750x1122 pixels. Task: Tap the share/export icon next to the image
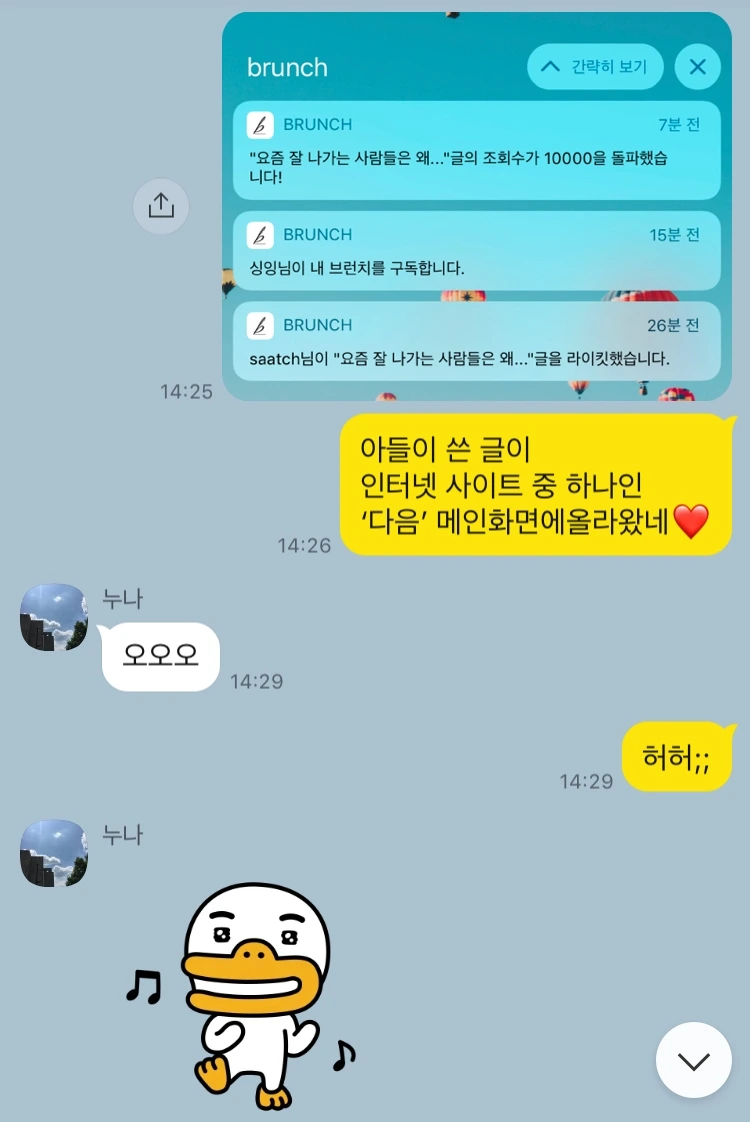[161, 206]
